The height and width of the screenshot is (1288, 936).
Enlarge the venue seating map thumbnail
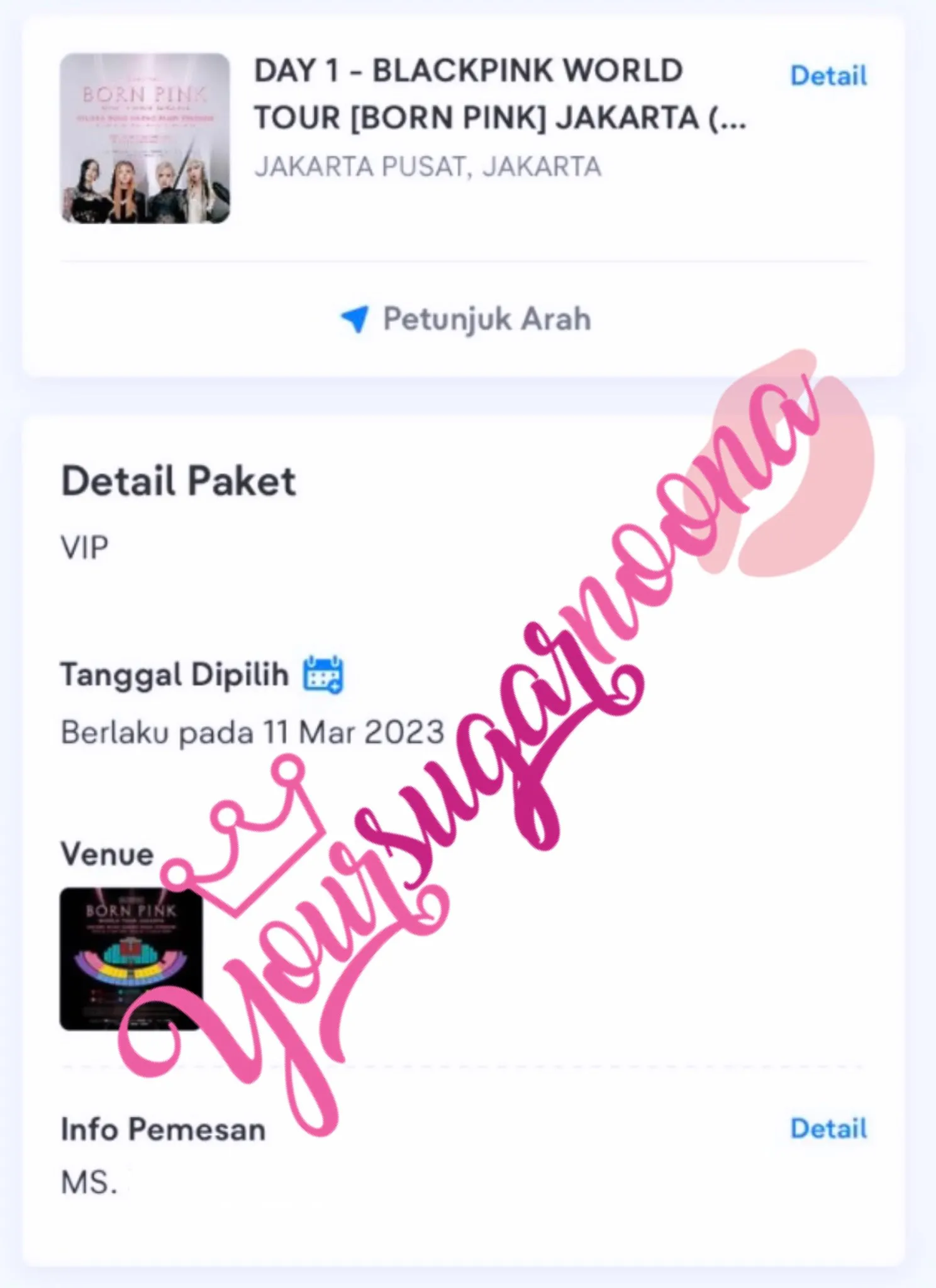131,958
